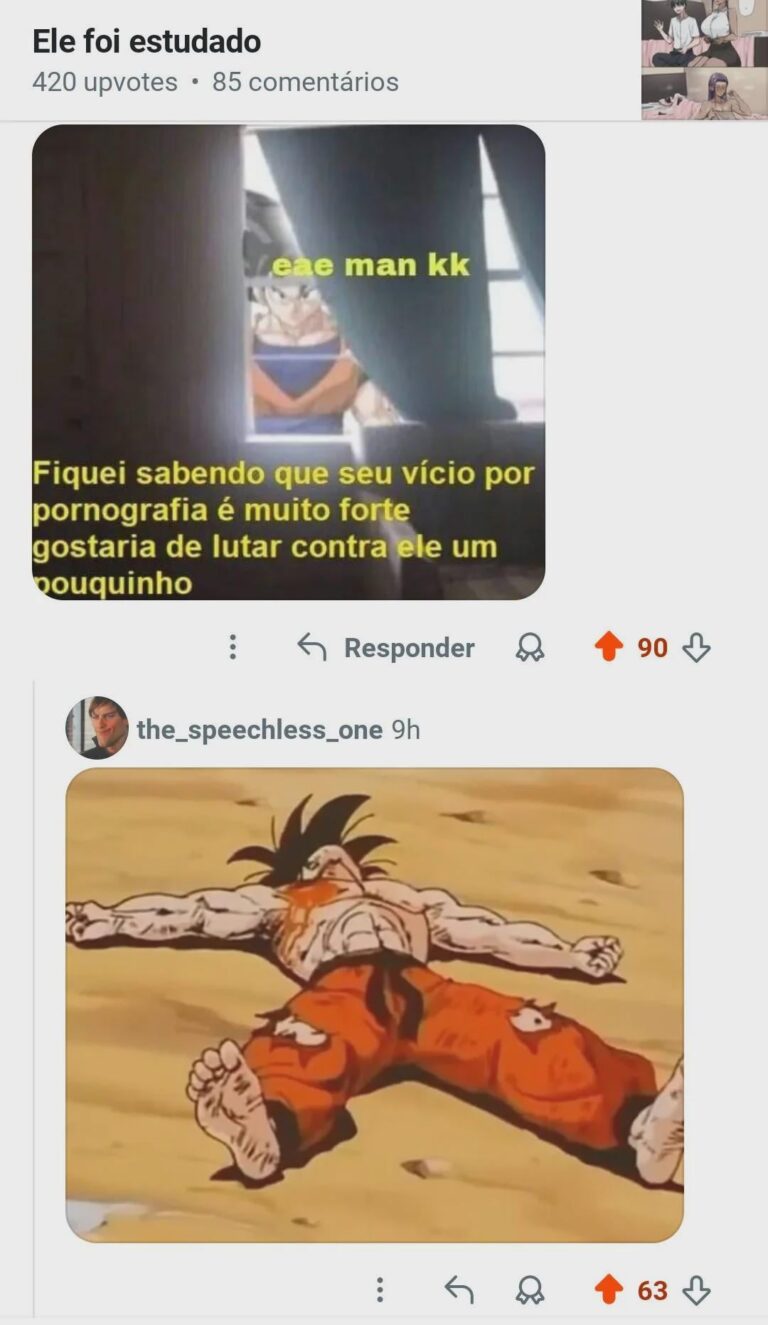Reply to the_speechless_one's comment

(x=459, y=1290)
